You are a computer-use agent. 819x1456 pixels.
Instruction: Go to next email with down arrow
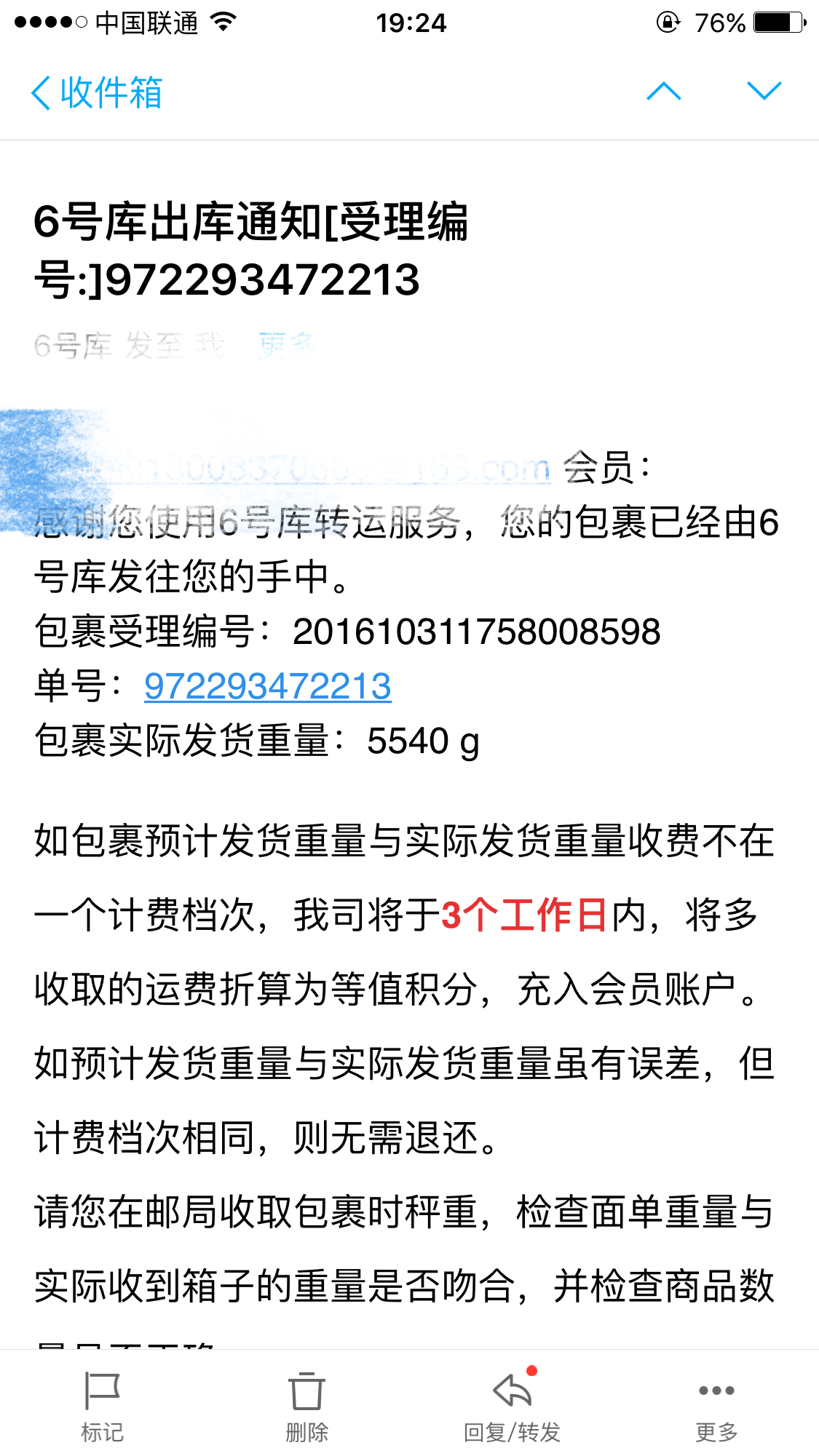click(764, 91)
